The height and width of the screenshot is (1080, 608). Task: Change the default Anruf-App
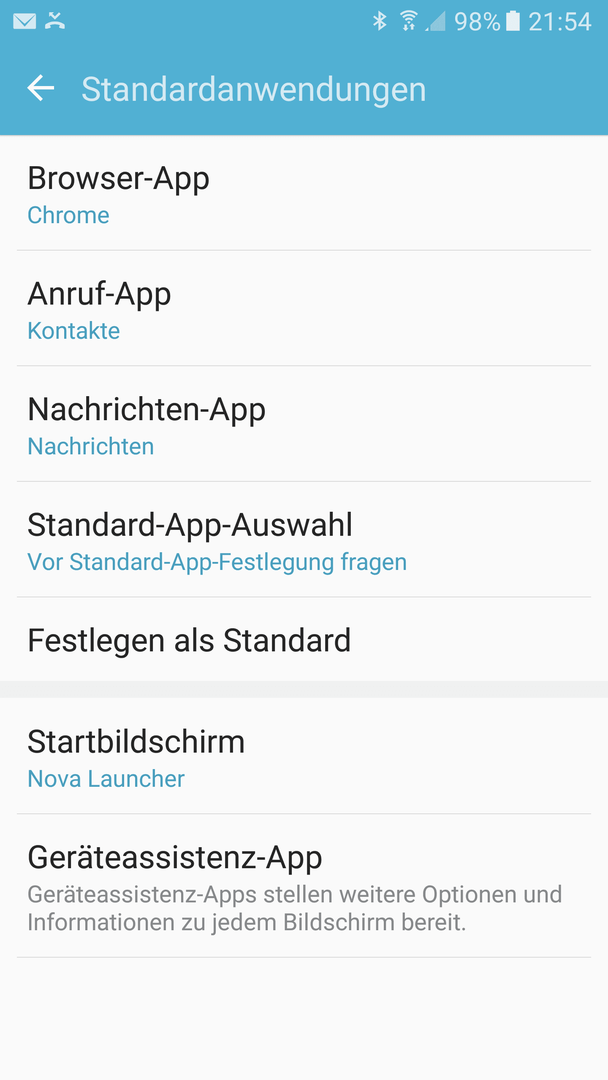click(304, 309)
